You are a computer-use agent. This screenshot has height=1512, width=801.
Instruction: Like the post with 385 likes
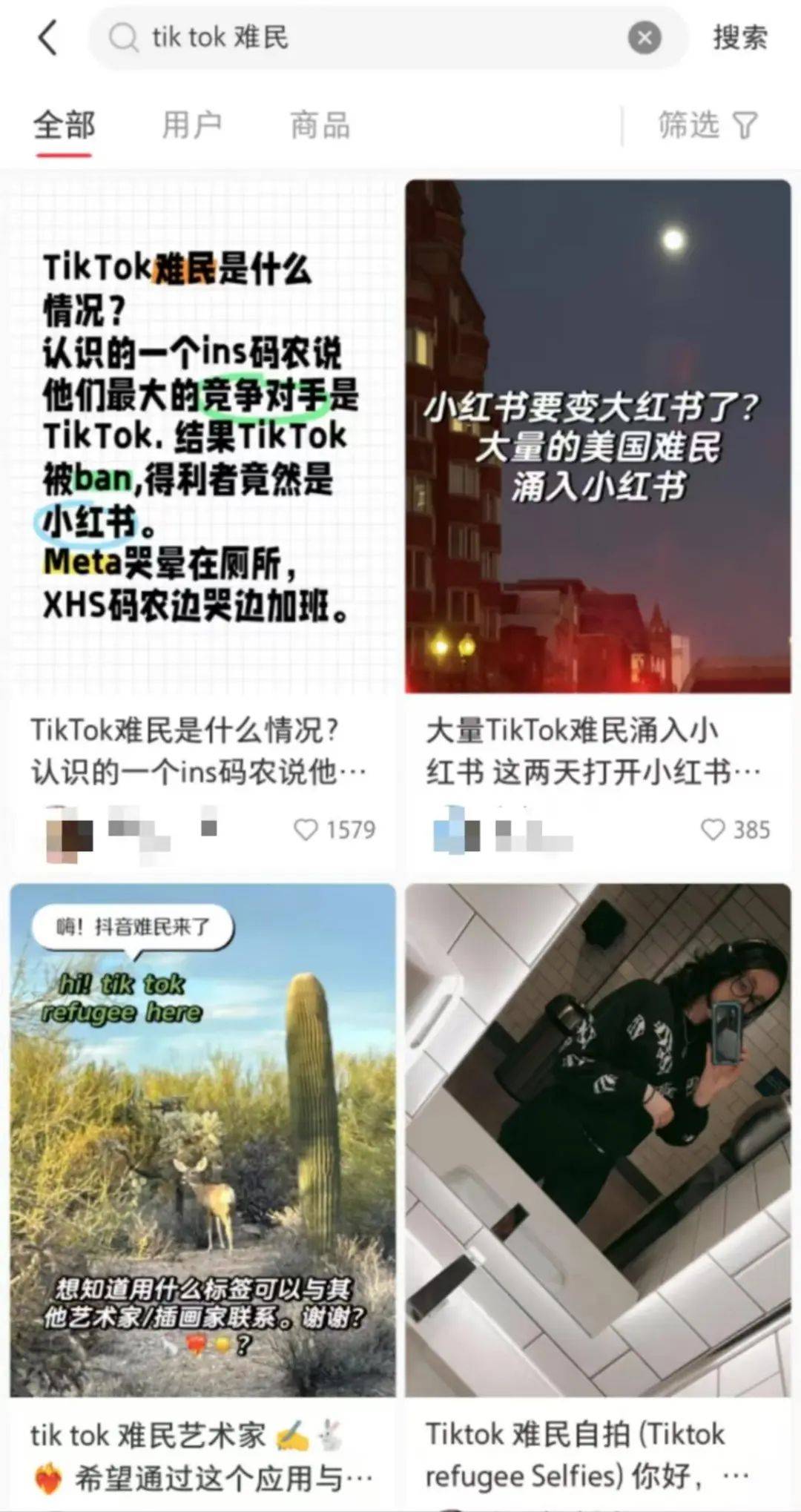point(712,830)
